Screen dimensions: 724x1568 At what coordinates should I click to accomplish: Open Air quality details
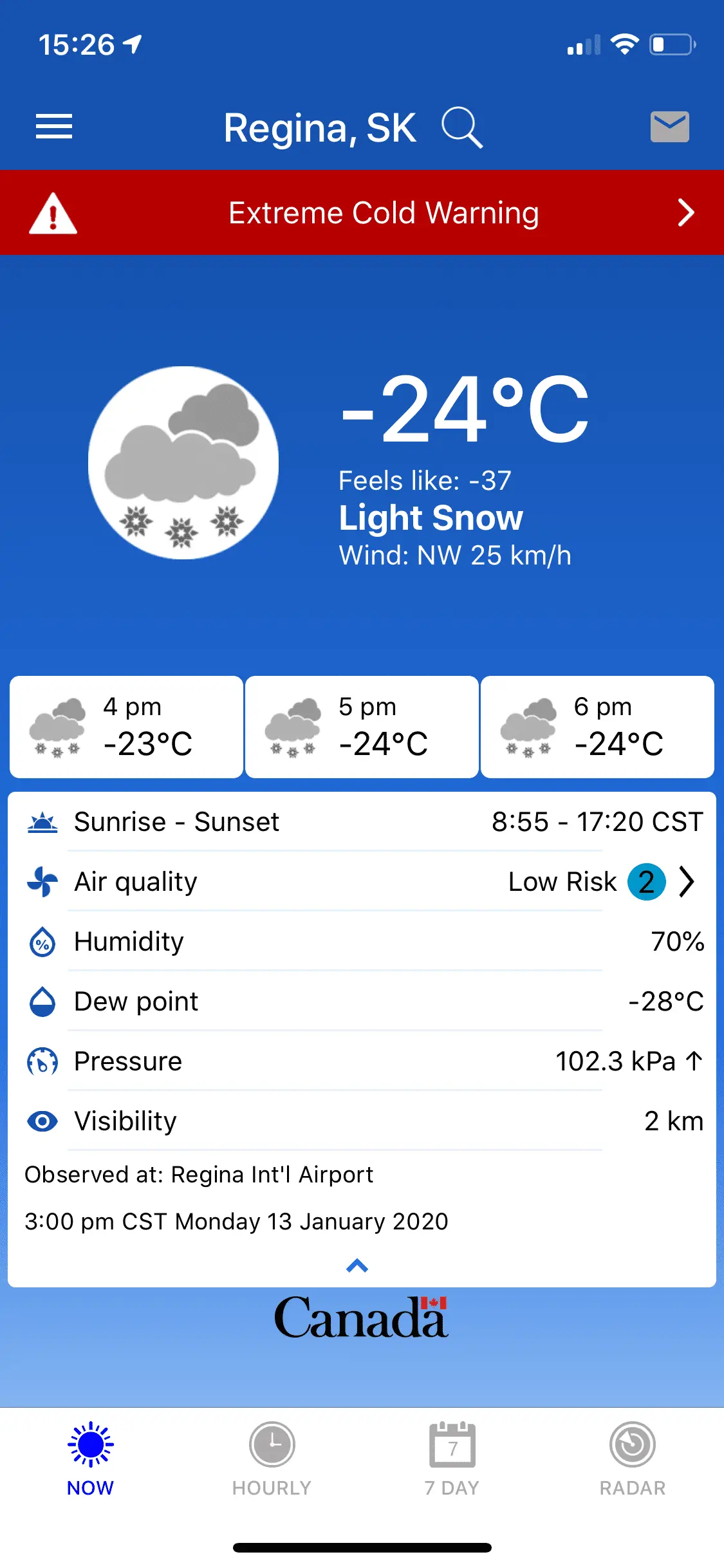coord(362,881)
